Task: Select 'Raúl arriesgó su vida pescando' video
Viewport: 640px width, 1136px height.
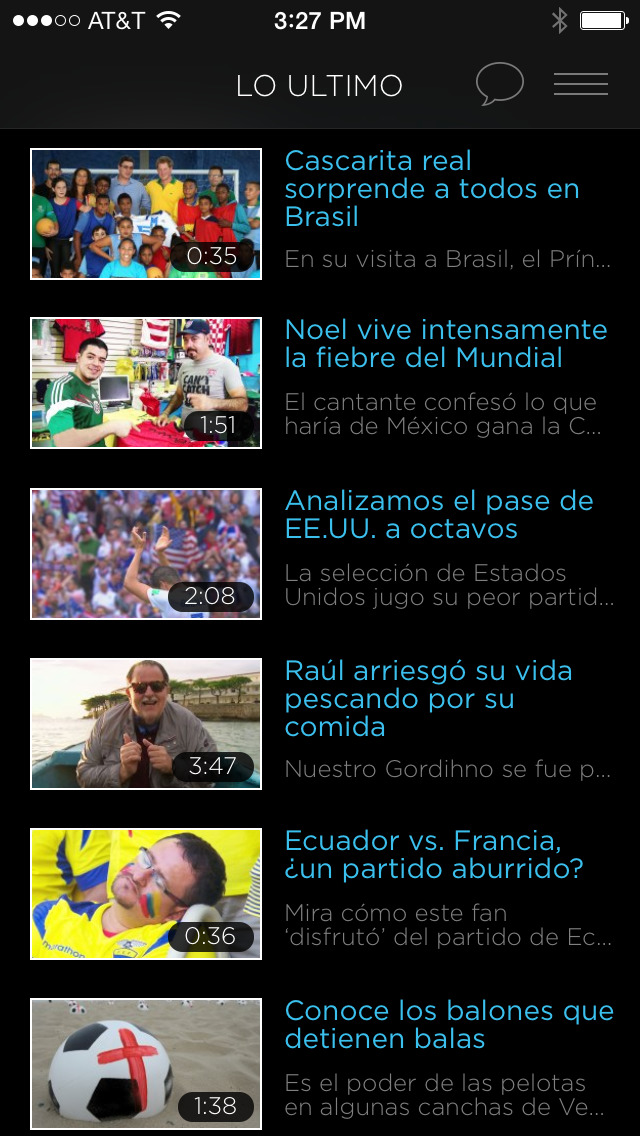Action: [x=146, y=724]
